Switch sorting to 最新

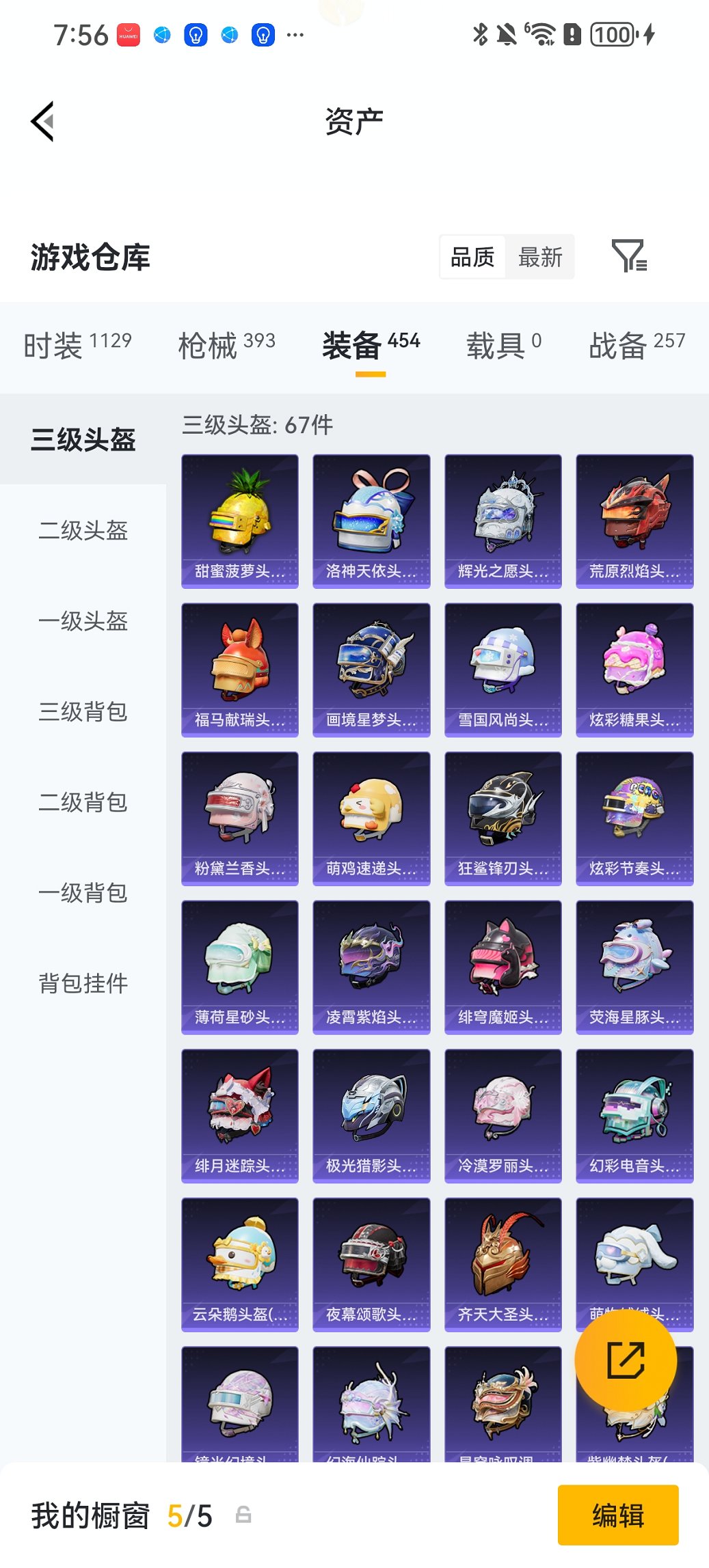tap(540, 257)
